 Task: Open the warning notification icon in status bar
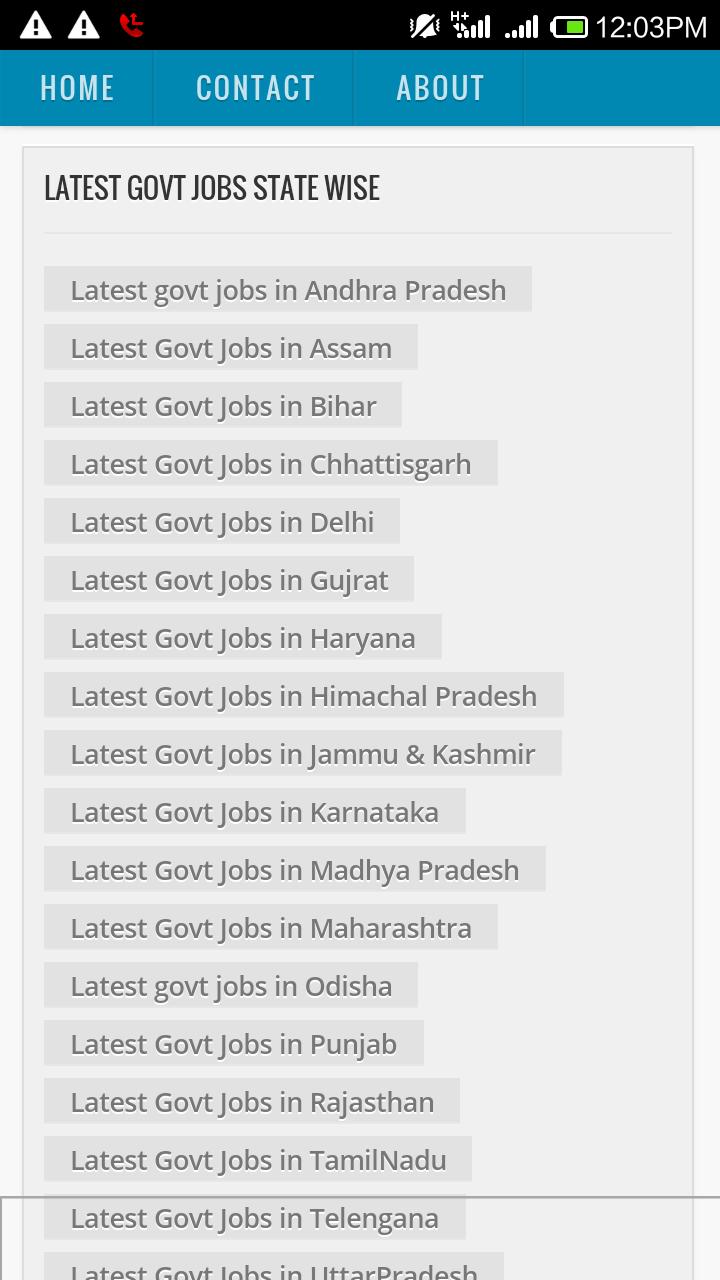(36, 25)
